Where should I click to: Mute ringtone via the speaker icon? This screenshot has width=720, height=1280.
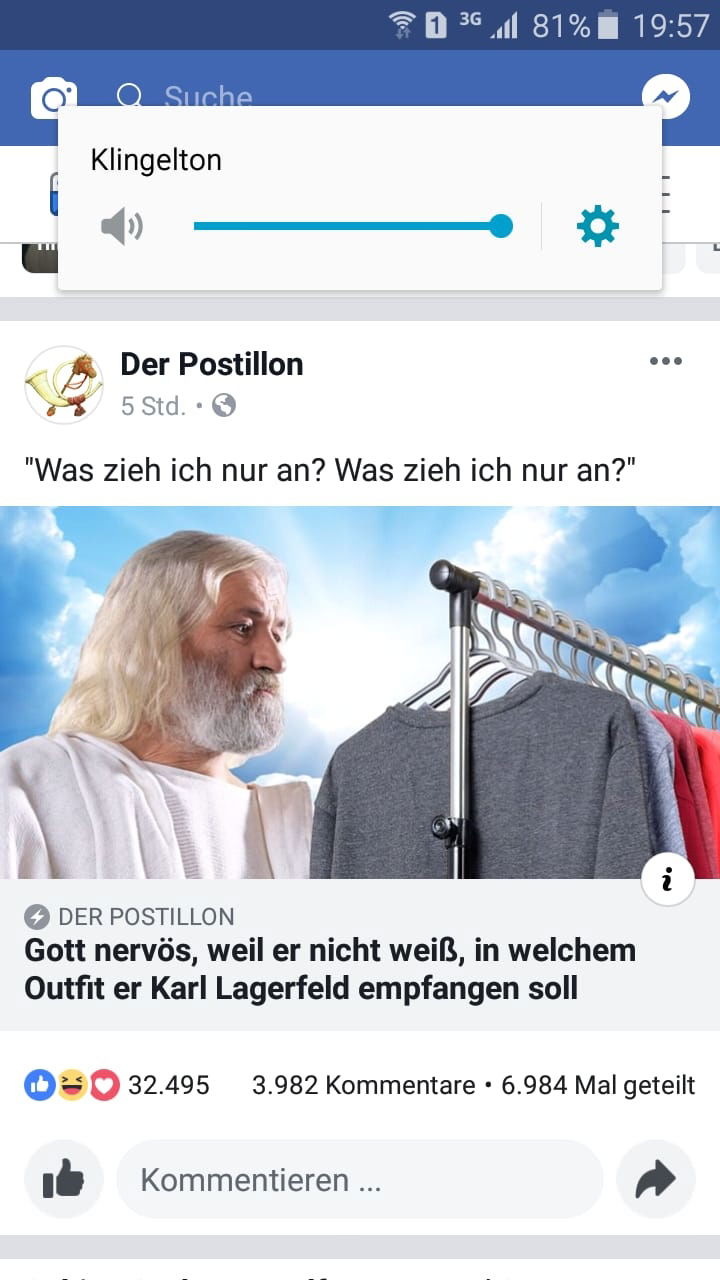click(x=122, y=227)
